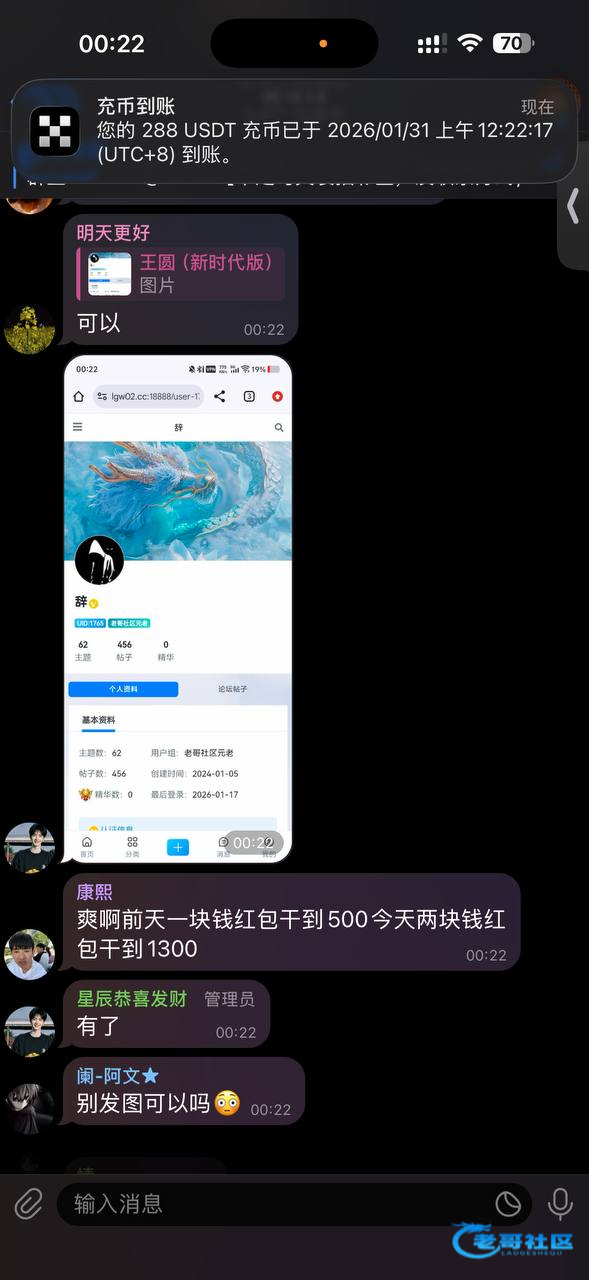This screenshot has width=589, height=1280.
Task: Open the 充币到账 deposit notification banner
Action: 294,130
